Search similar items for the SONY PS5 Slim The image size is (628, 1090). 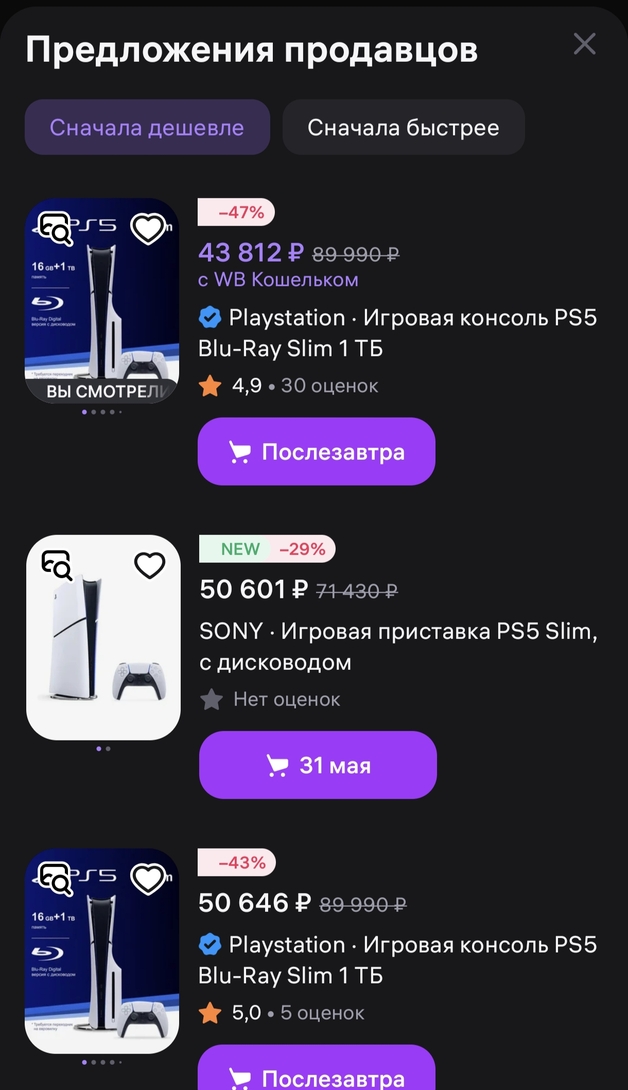coord(56,566)
